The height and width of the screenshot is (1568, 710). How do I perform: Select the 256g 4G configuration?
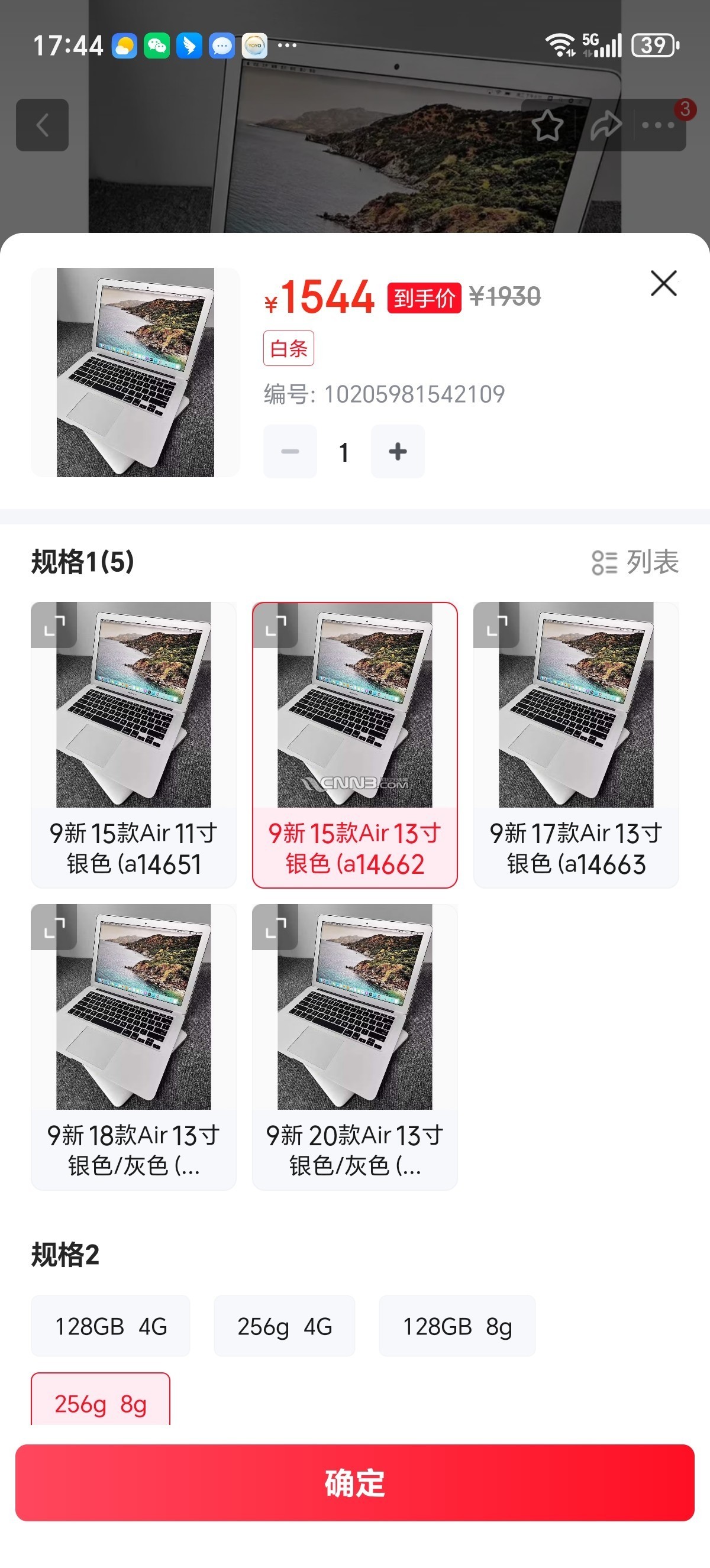coord(285,1326)
